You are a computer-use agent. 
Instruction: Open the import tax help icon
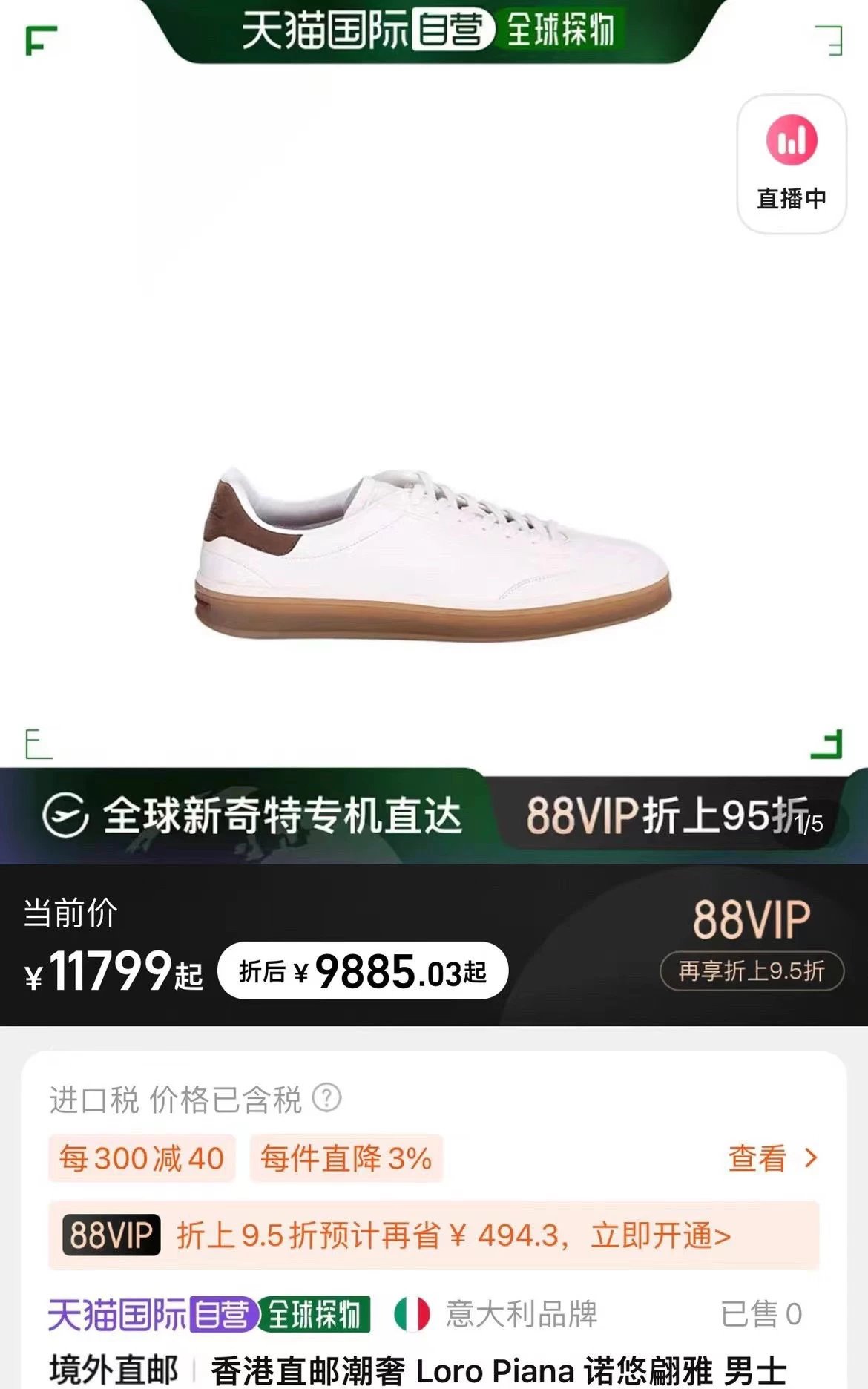point(326,1097)
